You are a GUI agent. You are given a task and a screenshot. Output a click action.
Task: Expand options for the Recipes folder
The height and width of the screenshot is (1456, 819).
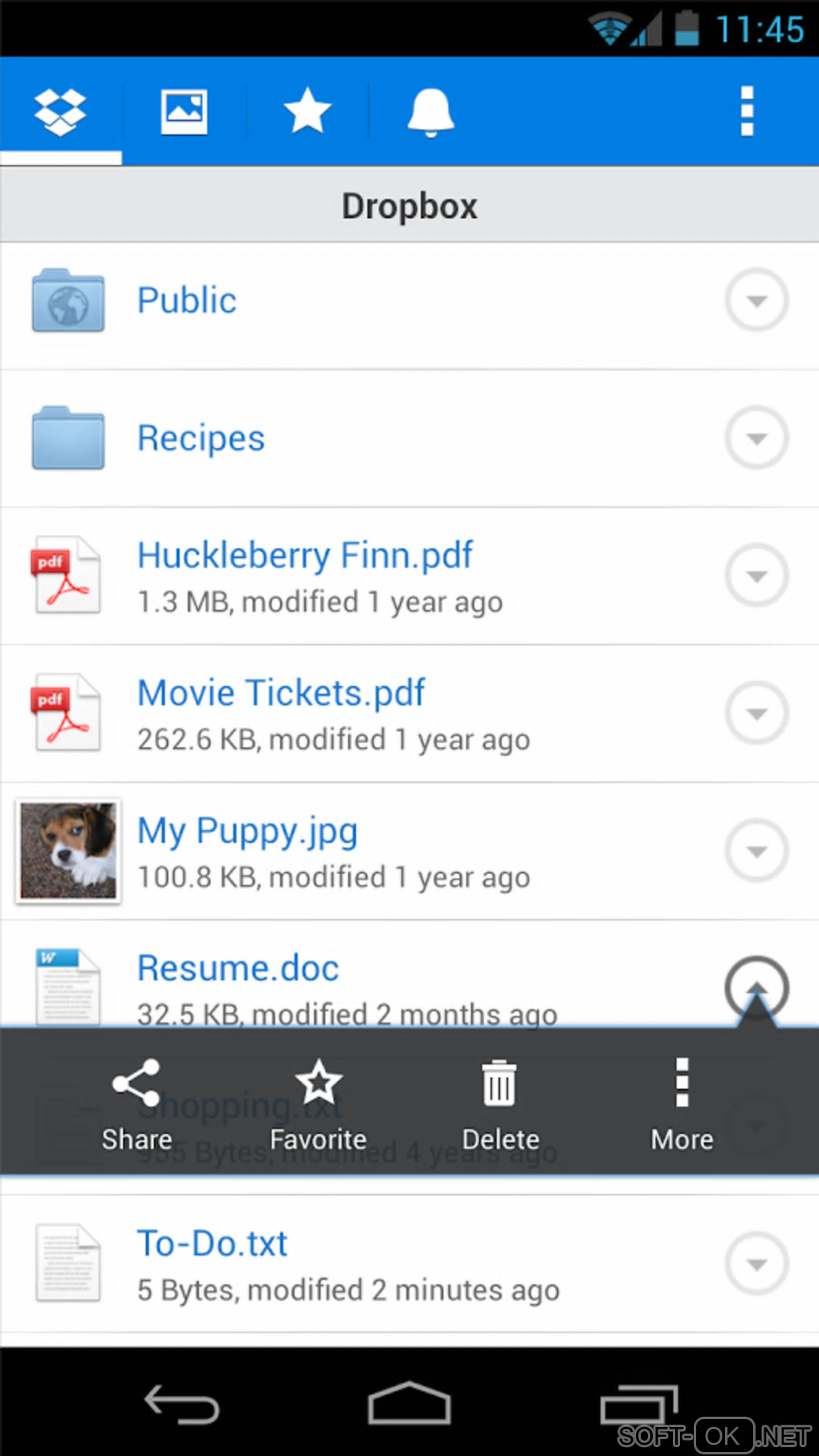[x=756, y=438]
